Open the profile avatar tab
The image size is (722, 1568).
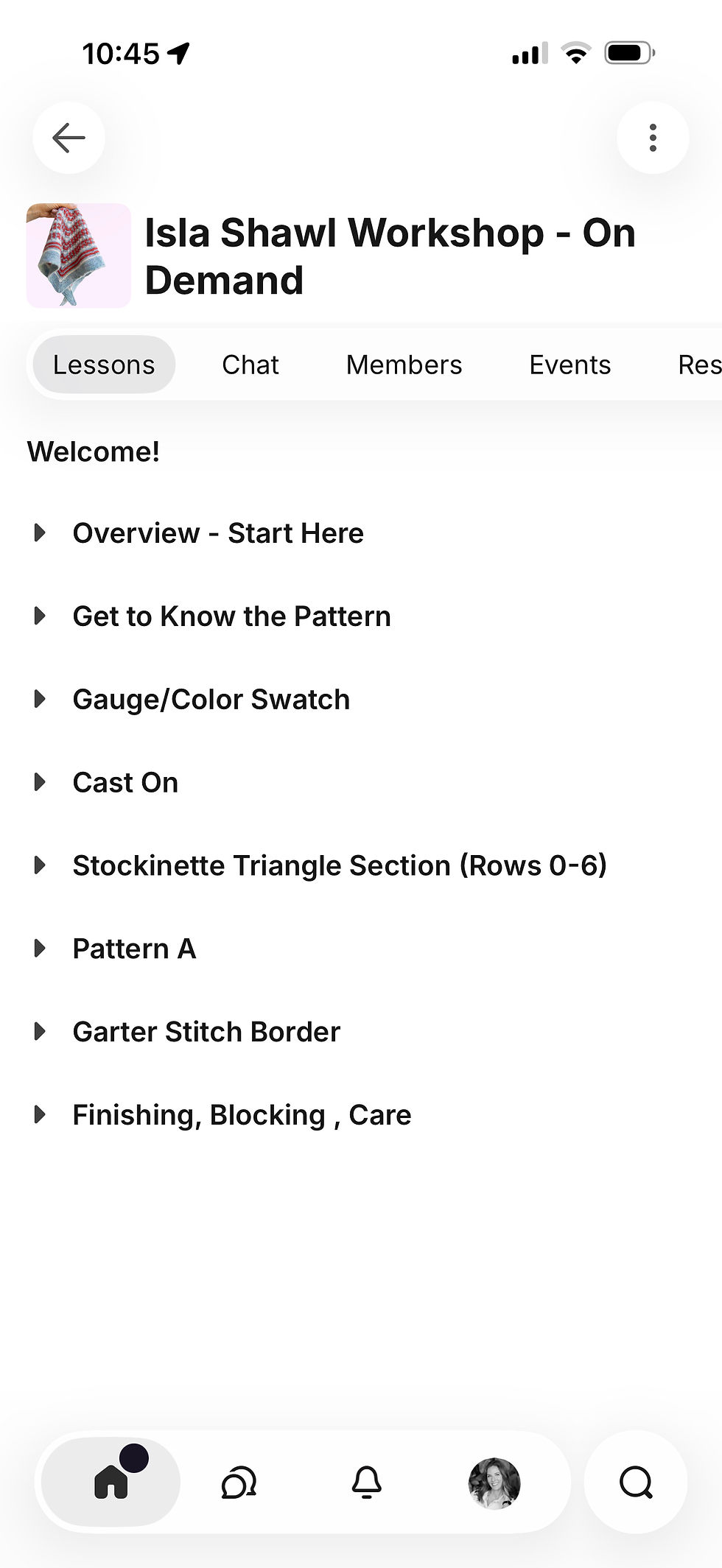[x=494, y=1483]
